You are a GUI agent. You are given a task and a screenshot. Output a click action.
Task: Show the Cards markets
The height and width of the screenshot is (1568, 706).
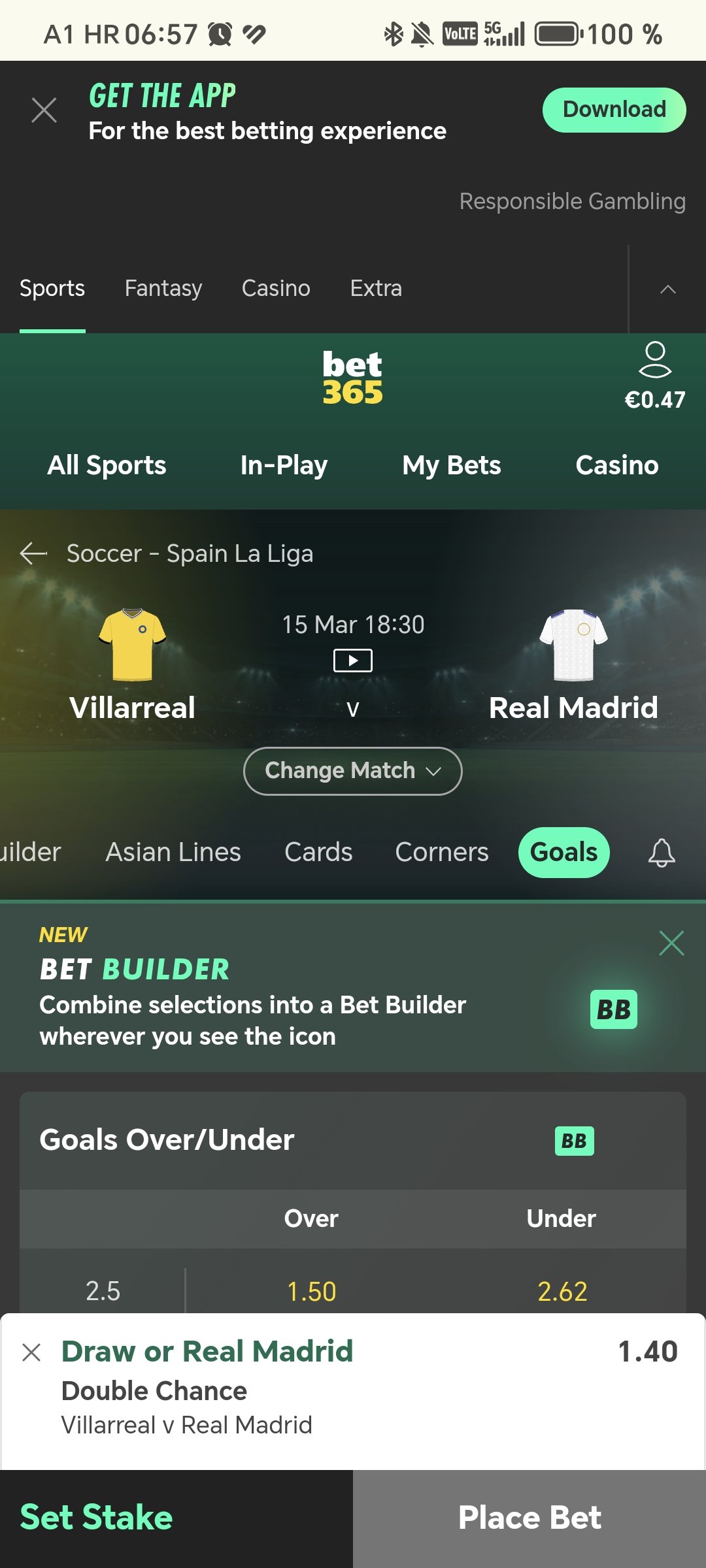318,852
